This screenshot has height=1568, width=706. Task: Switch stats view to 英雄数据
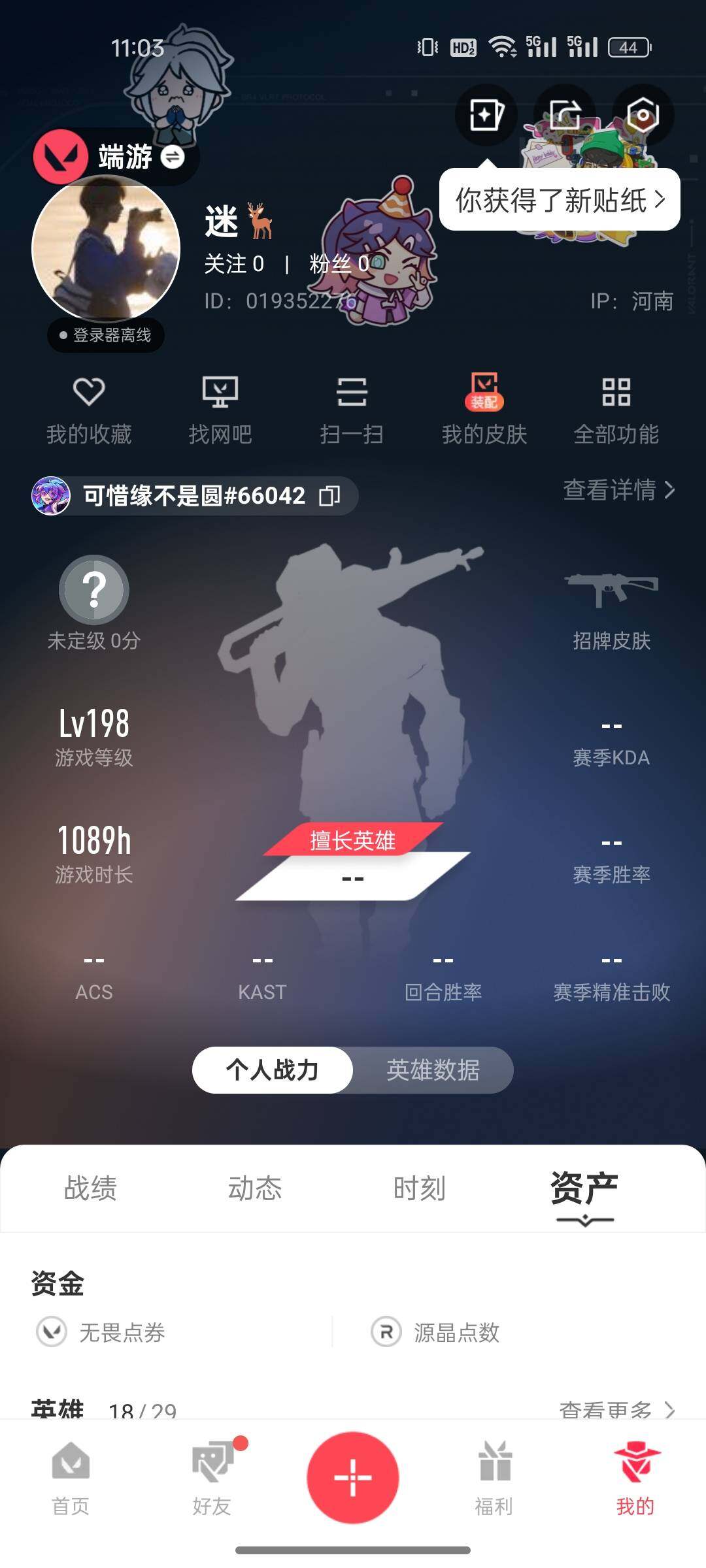433,1070
